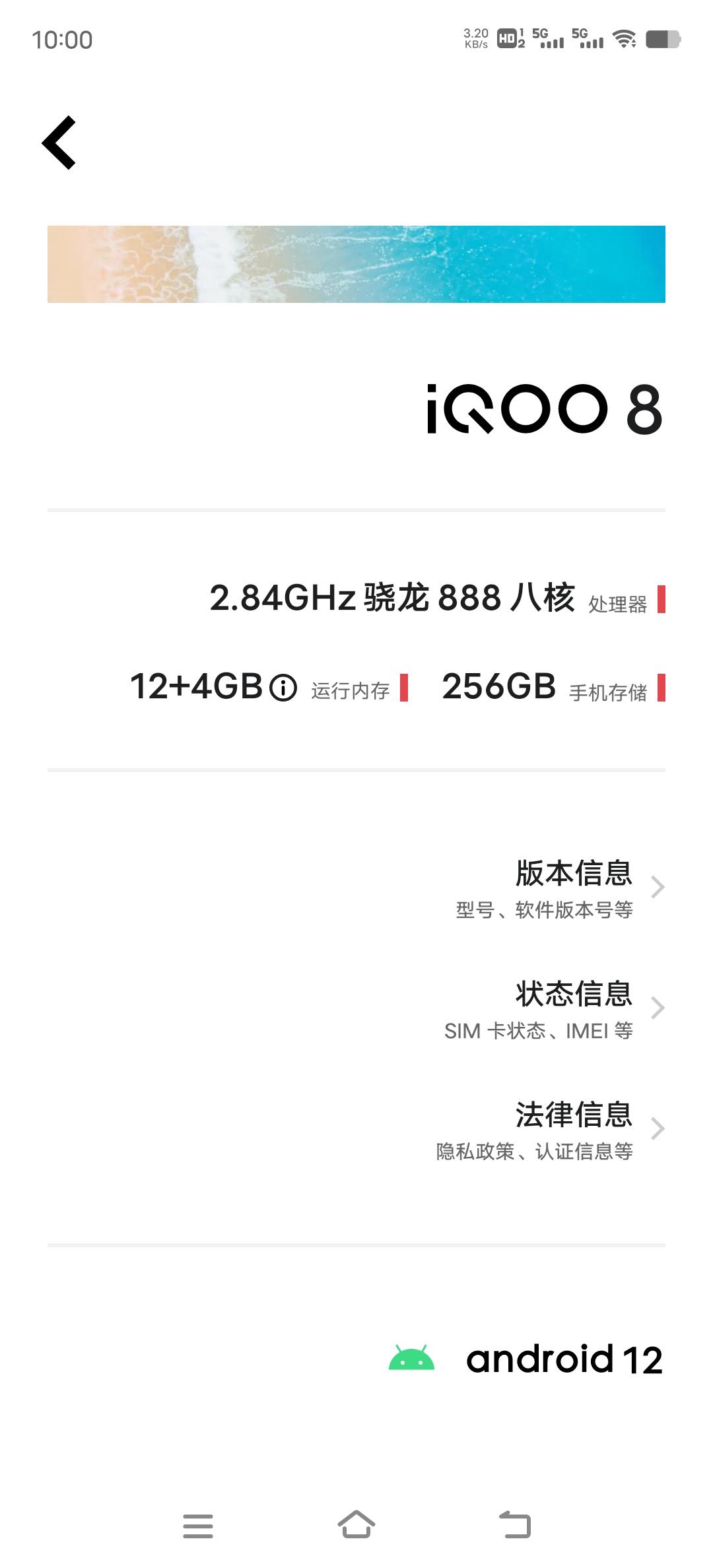Open 法律信息 with its chevron
This screenshot has height=1568, width=713.
(x=658, y=1128)
